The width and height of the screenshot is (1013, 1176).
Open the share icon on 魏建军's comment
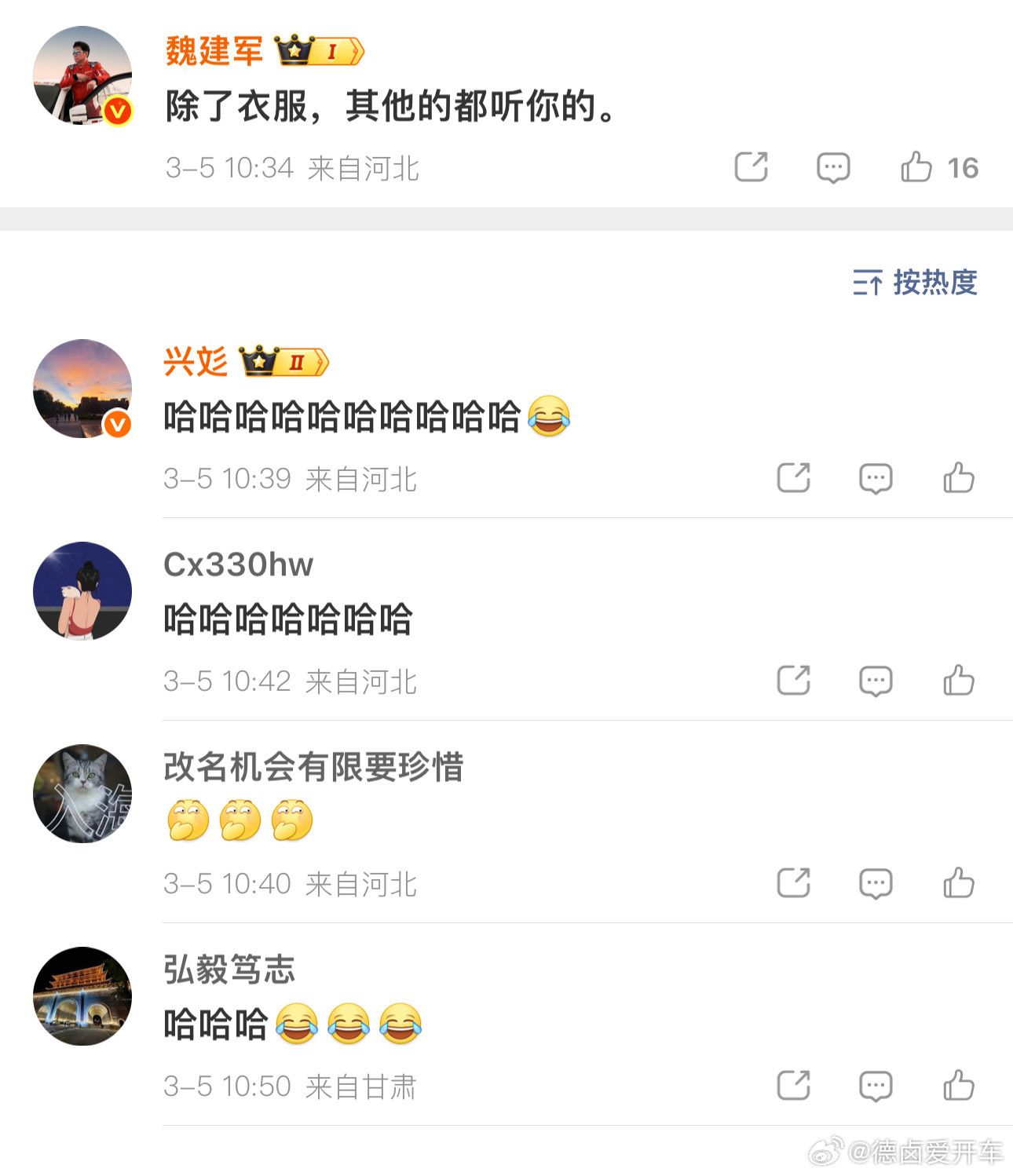click(750, 167)
